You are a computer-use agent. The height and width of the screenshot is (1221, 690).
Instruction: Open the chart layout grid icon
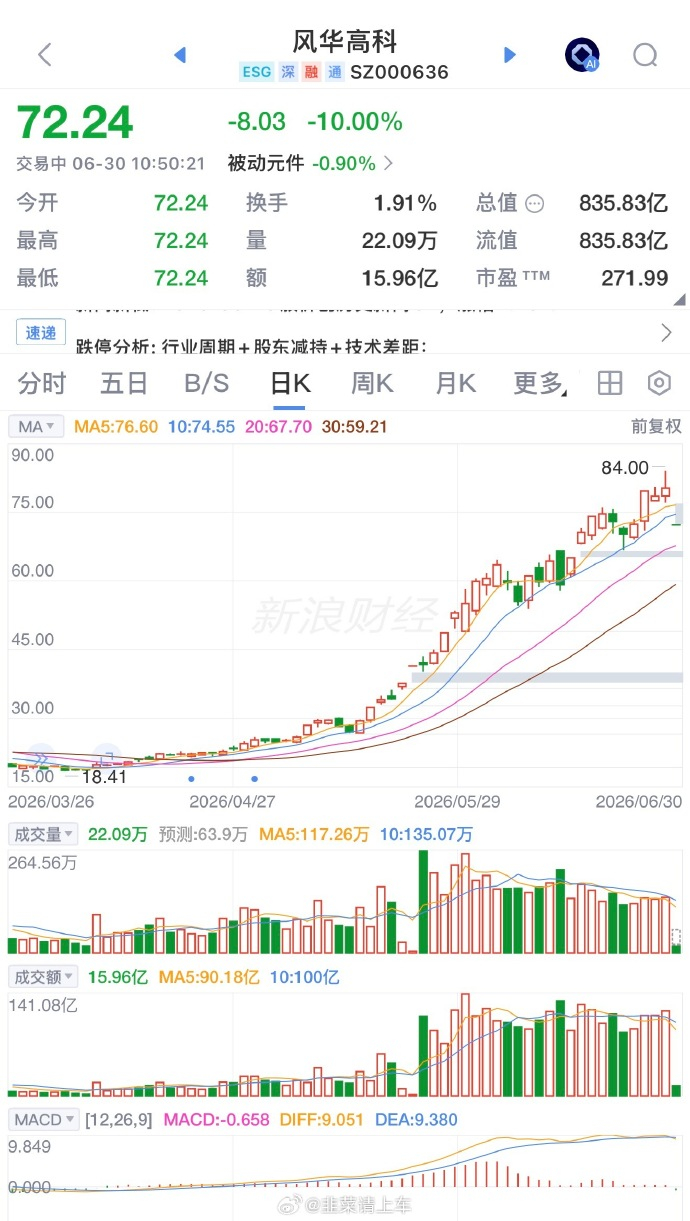coord(609,383)
